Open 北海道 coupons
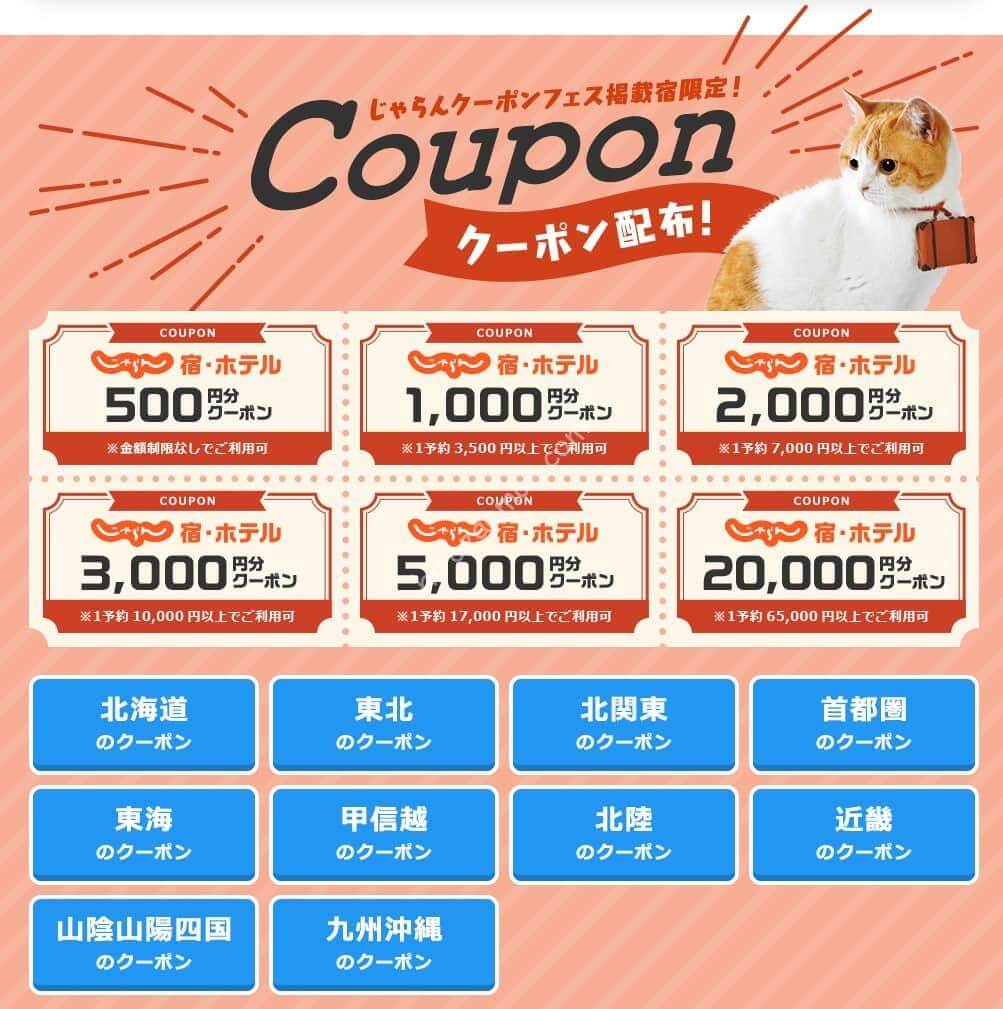The width and height of the screenshot is (1003, 1009). pyautogui.click(x=144, y=725)
